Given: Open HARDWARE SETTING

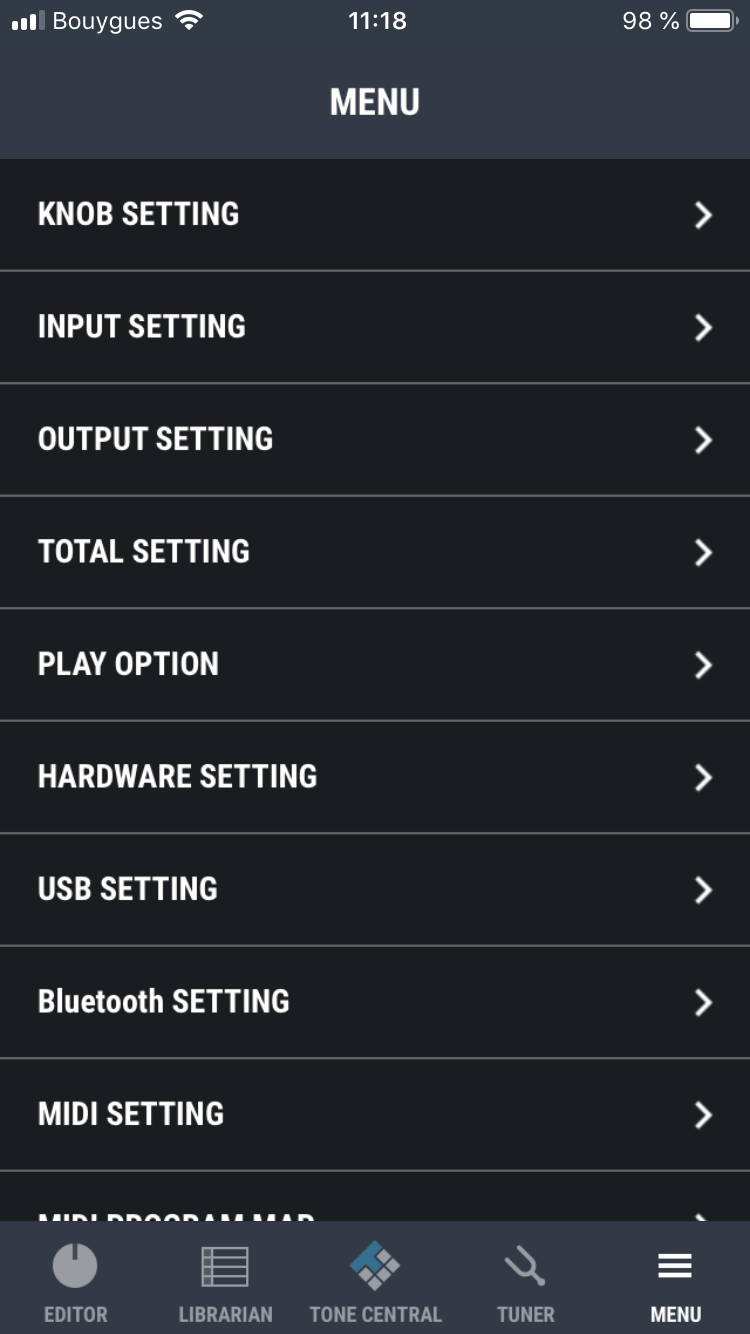Looking at the screenshot, I should coord(375,777).
